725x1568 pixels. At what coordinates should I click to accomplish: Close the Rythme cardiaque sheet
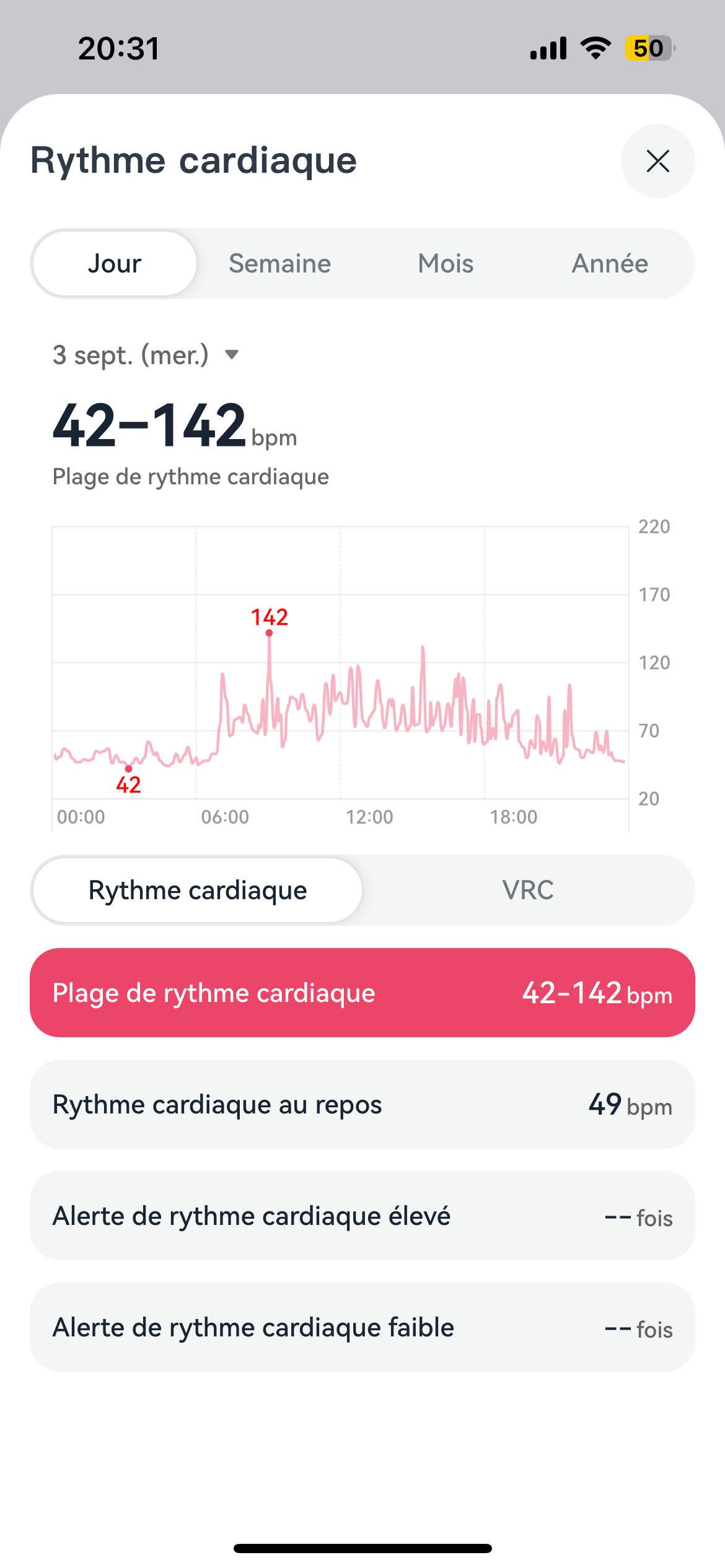pos(657,161)
